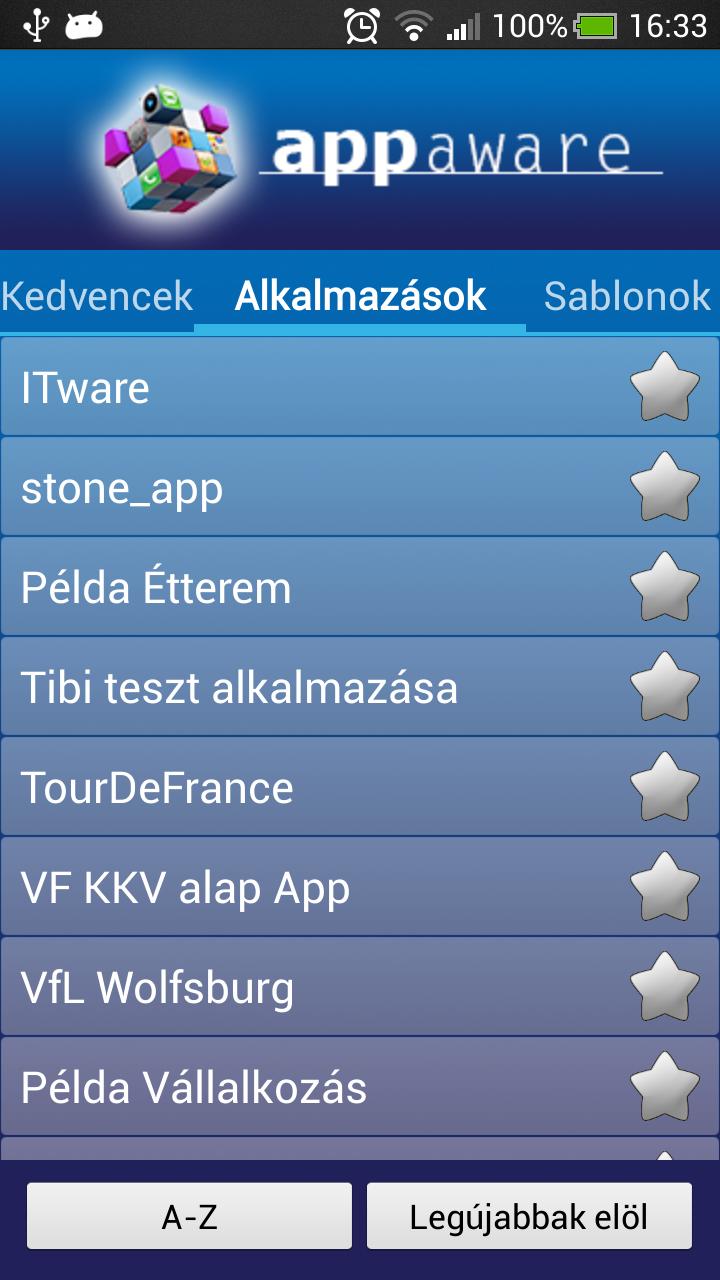720x1280 pixels.
Task: Tap the Legújabbak elöl button
Action: 529,1215
